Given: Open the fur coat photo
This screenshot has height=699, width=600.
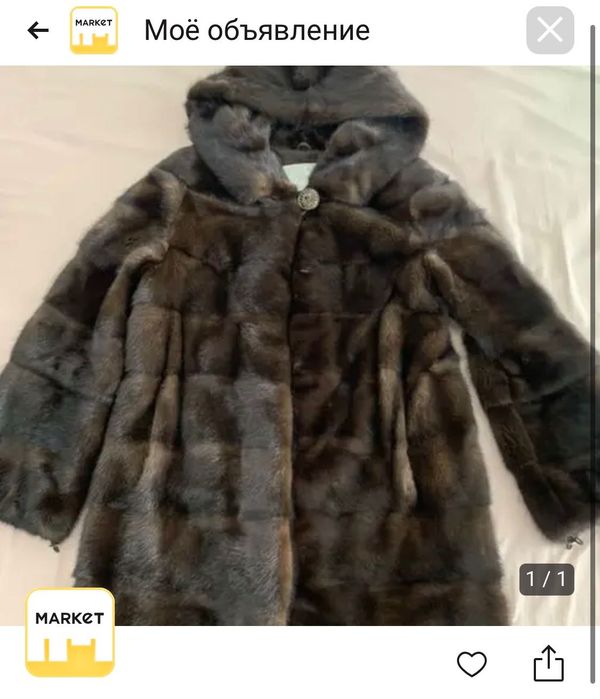Looking at the screenshot, I should [300, 345].
